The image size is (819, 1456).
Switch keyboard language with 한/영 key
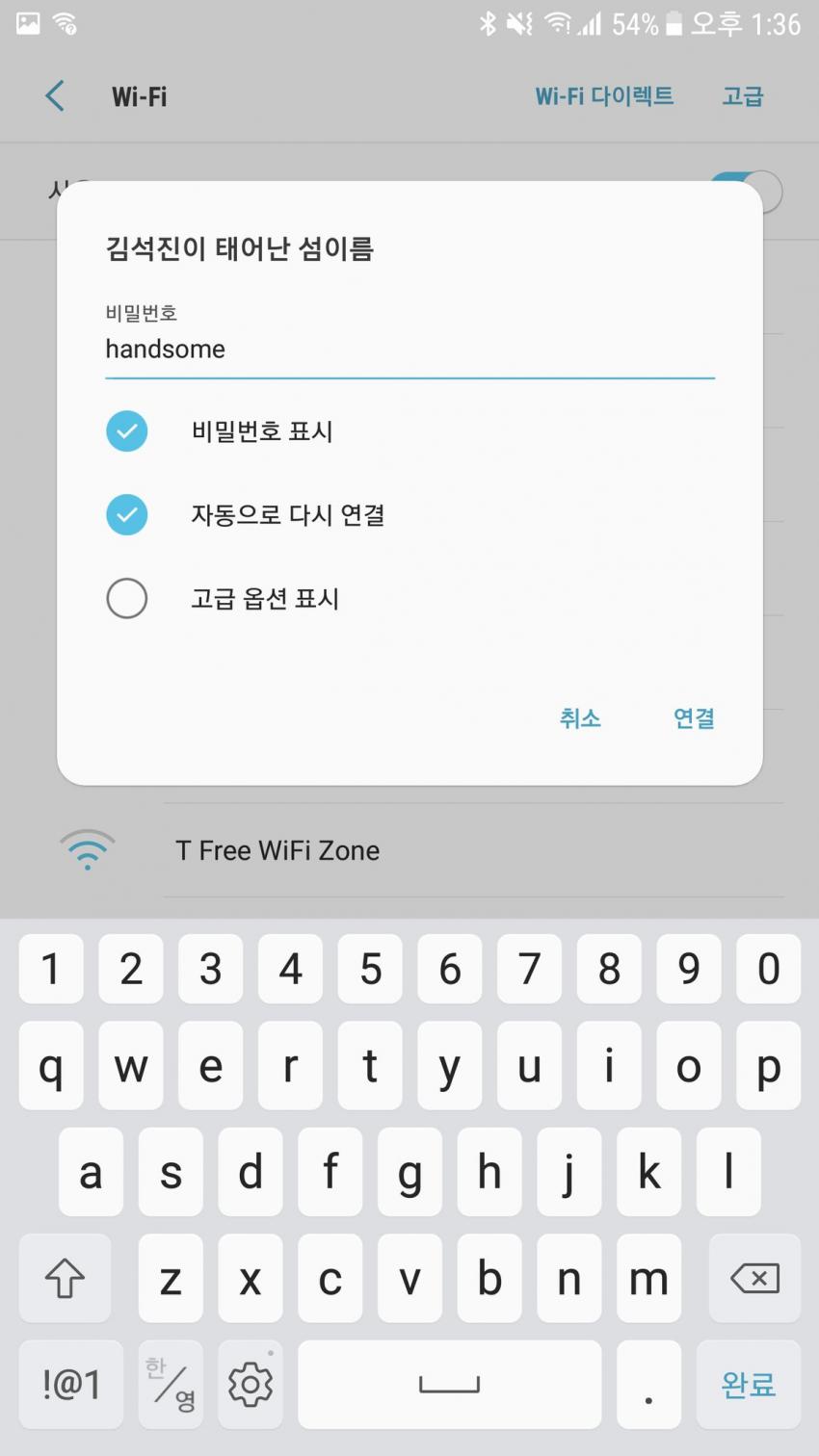point(171,1385)
